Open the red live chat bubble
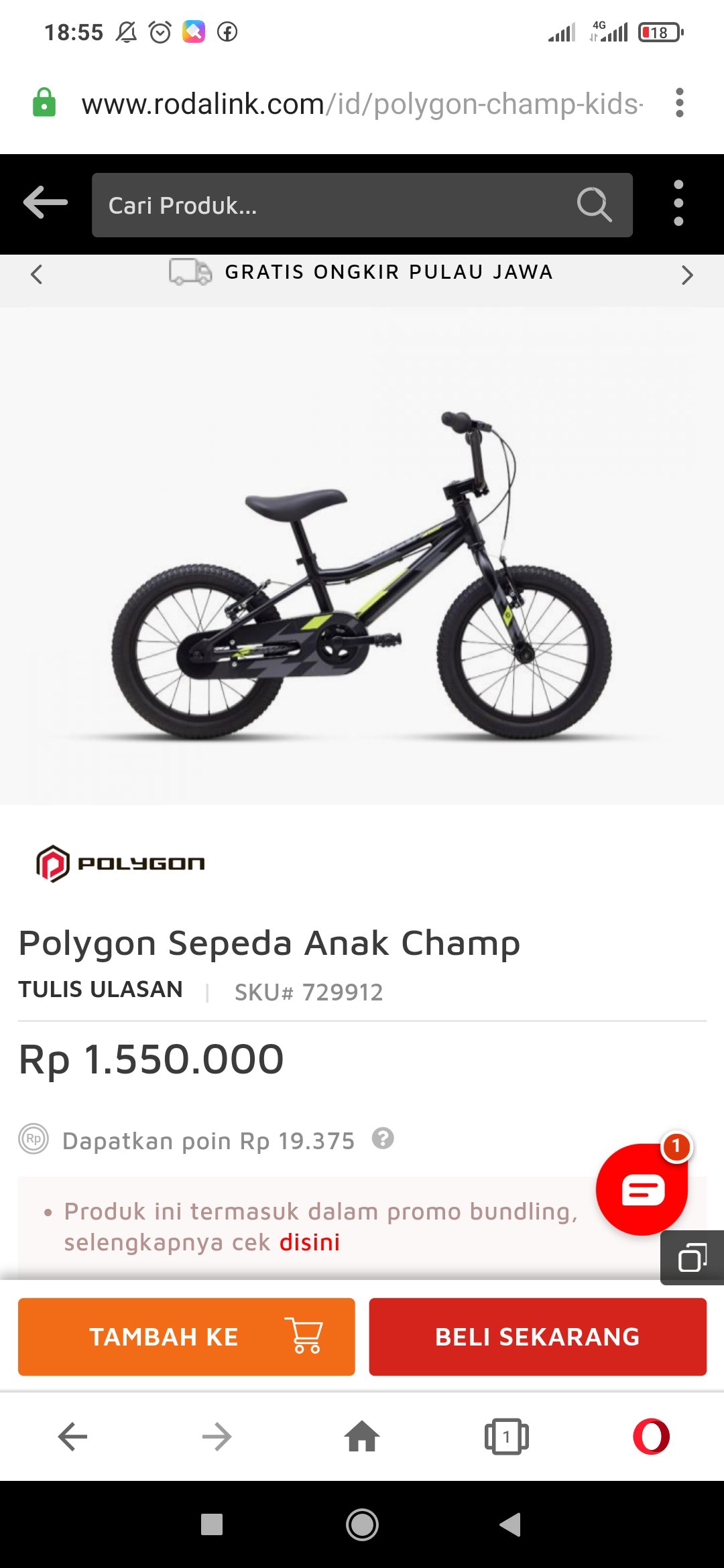Screen dimensions: 724x1568 (x=642, y=1189)
